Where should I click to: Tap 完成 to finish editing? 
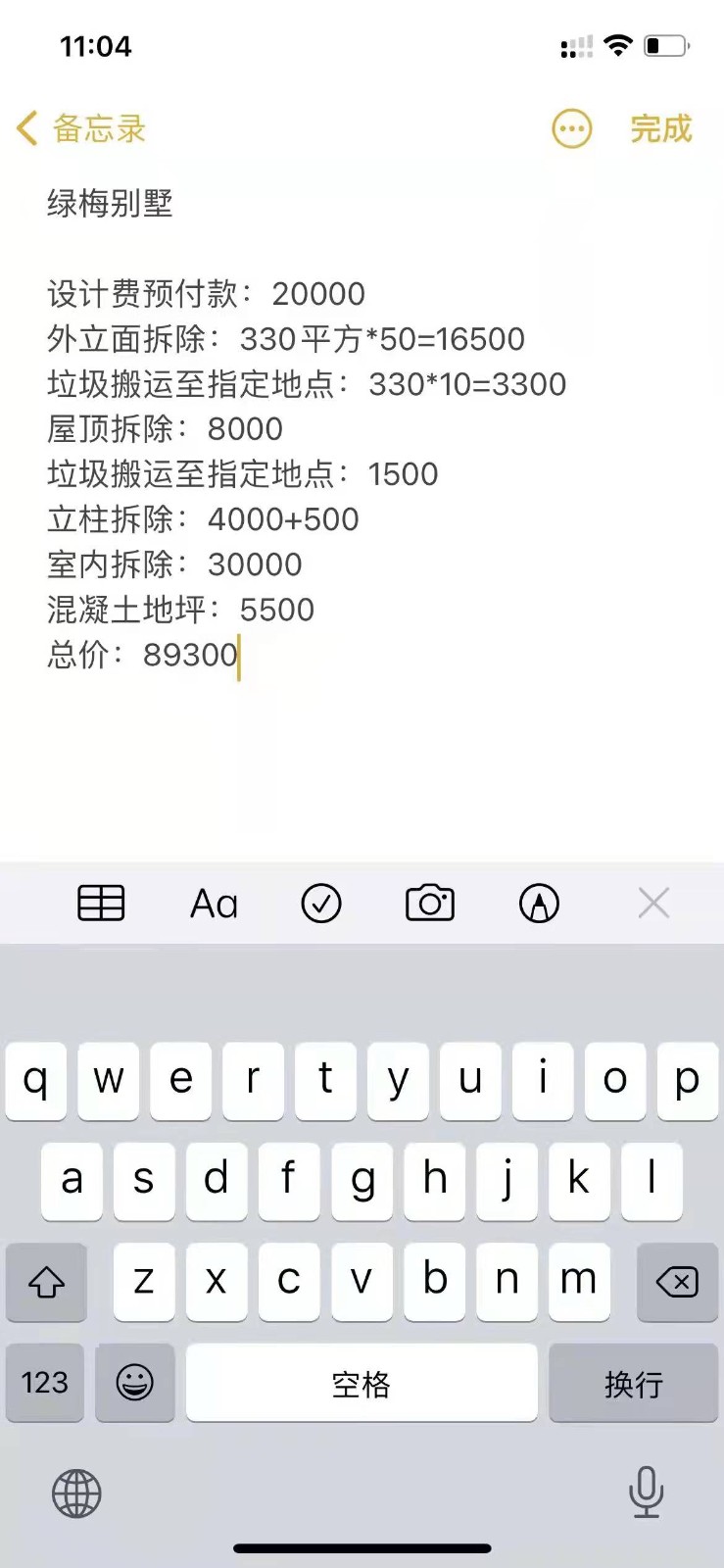pos(660,128)
